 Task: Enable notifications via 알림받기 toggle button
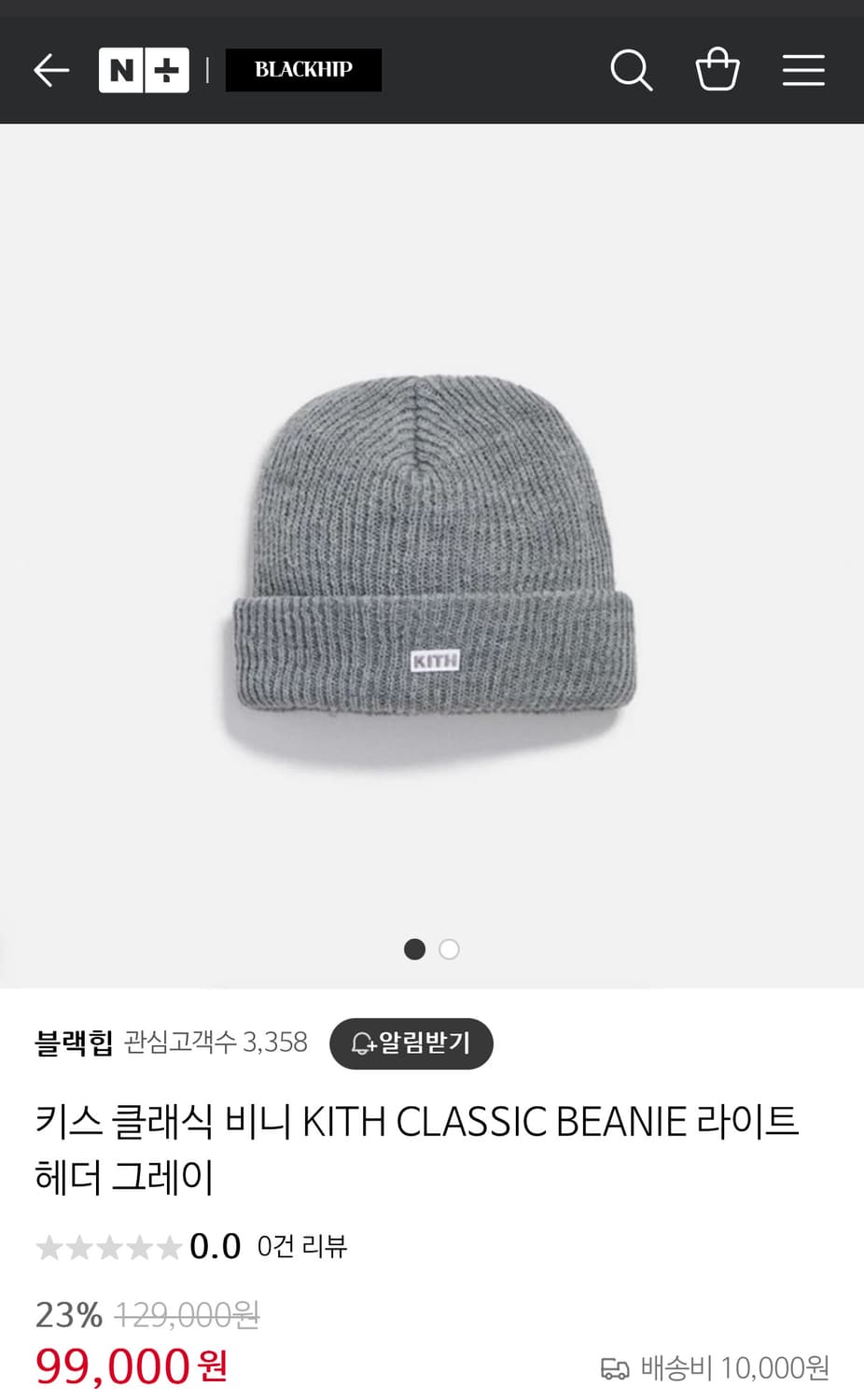[411, 1043]
